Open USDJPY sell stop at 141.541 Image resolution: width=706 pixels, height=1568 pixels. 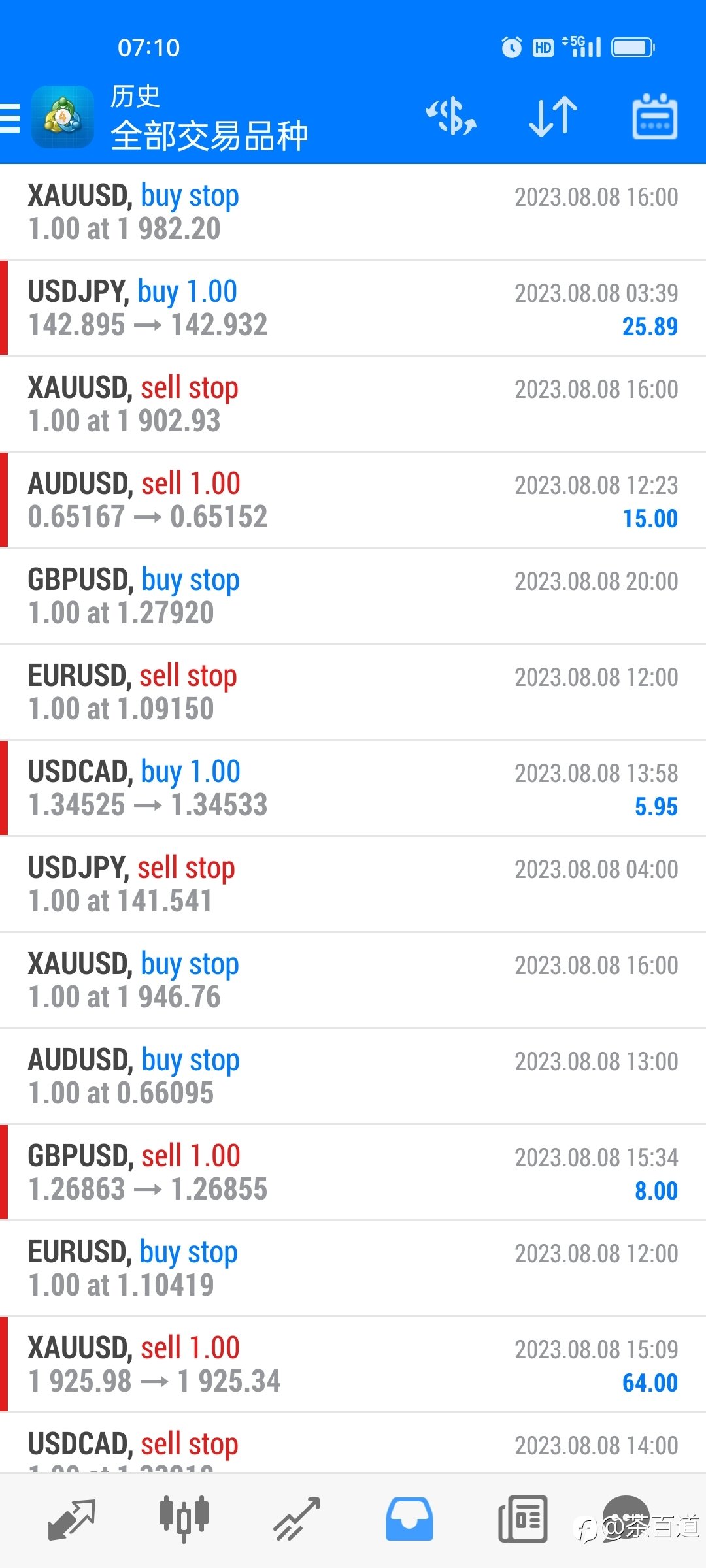click(x=353, y=885)
